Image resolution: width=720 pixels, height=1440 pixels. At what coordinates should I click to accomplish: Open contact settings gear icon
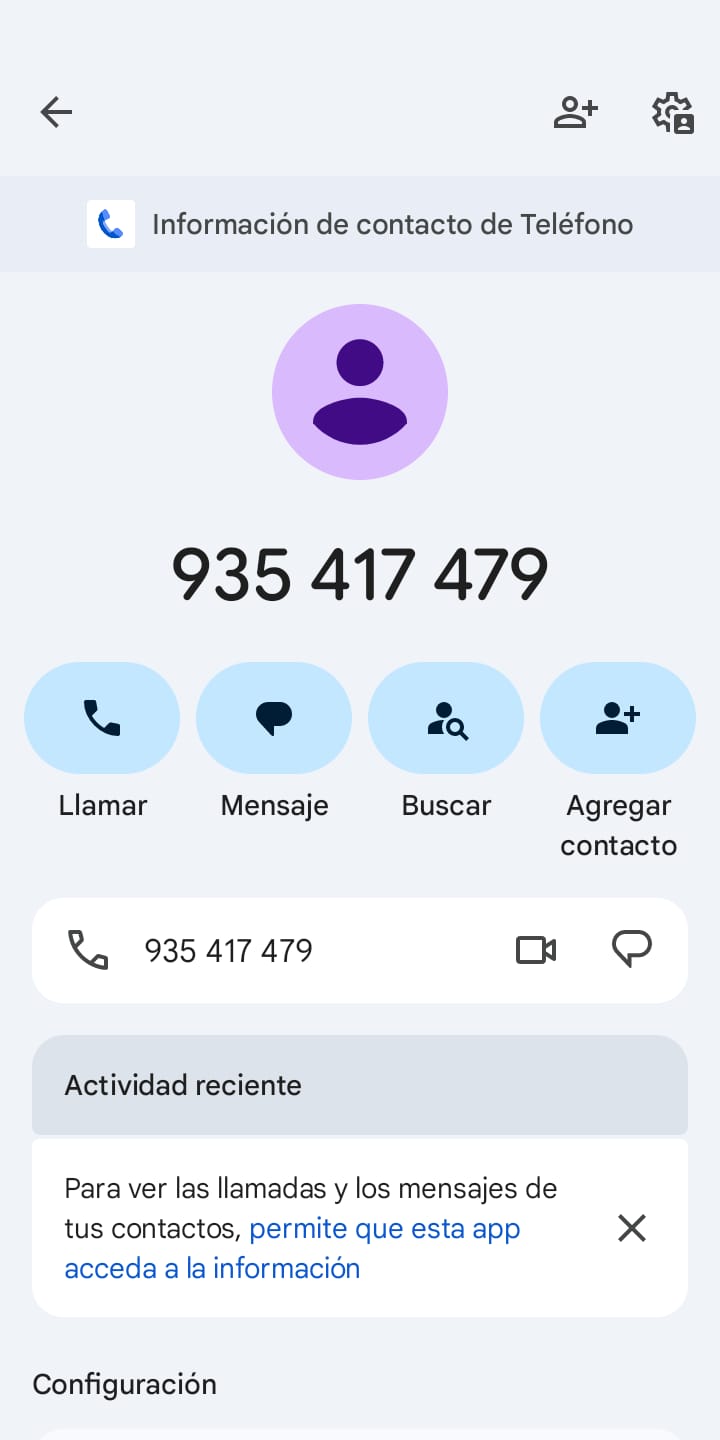click(673, 112)
